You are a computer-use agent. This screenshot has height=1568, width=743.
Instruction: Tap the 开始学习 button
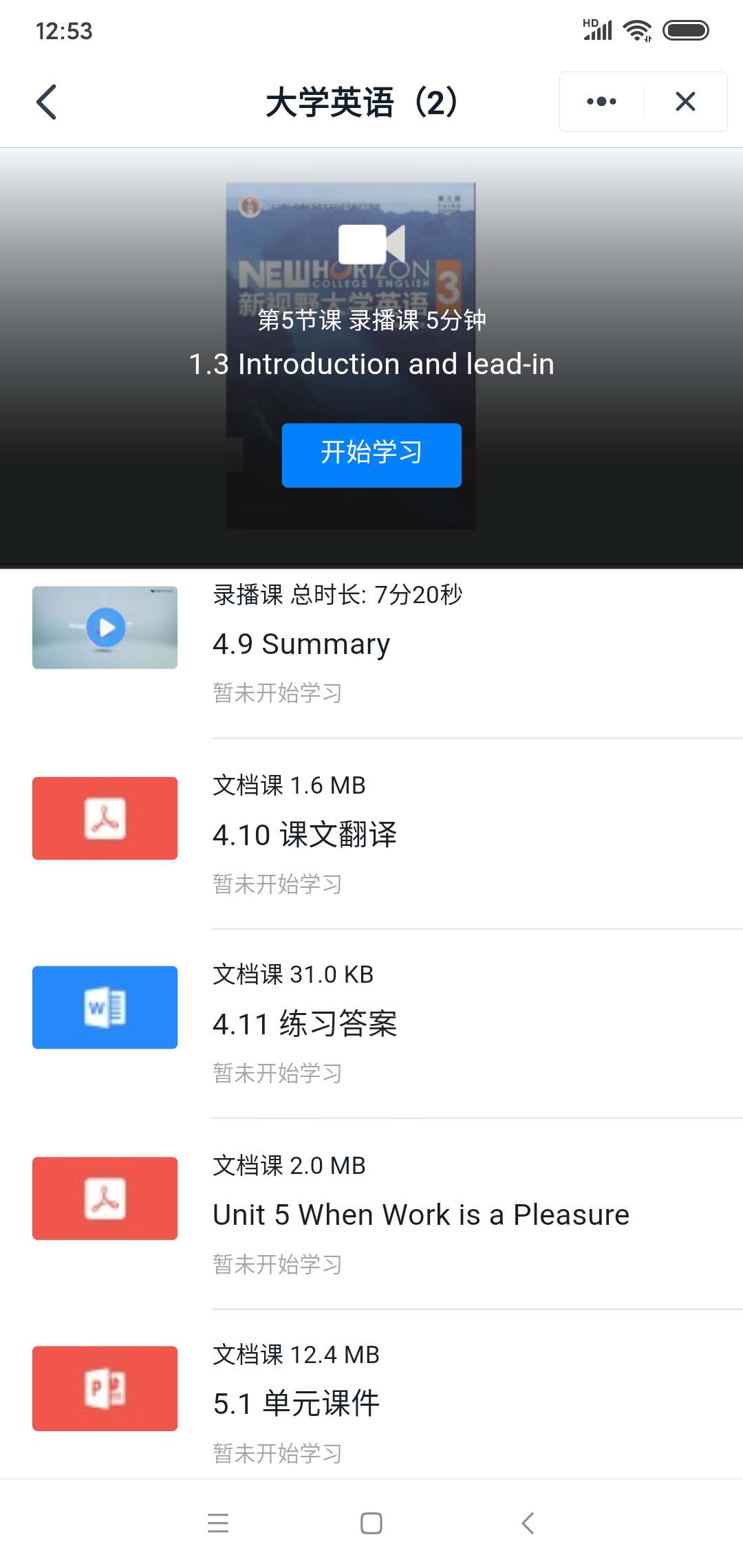(371, 455)
